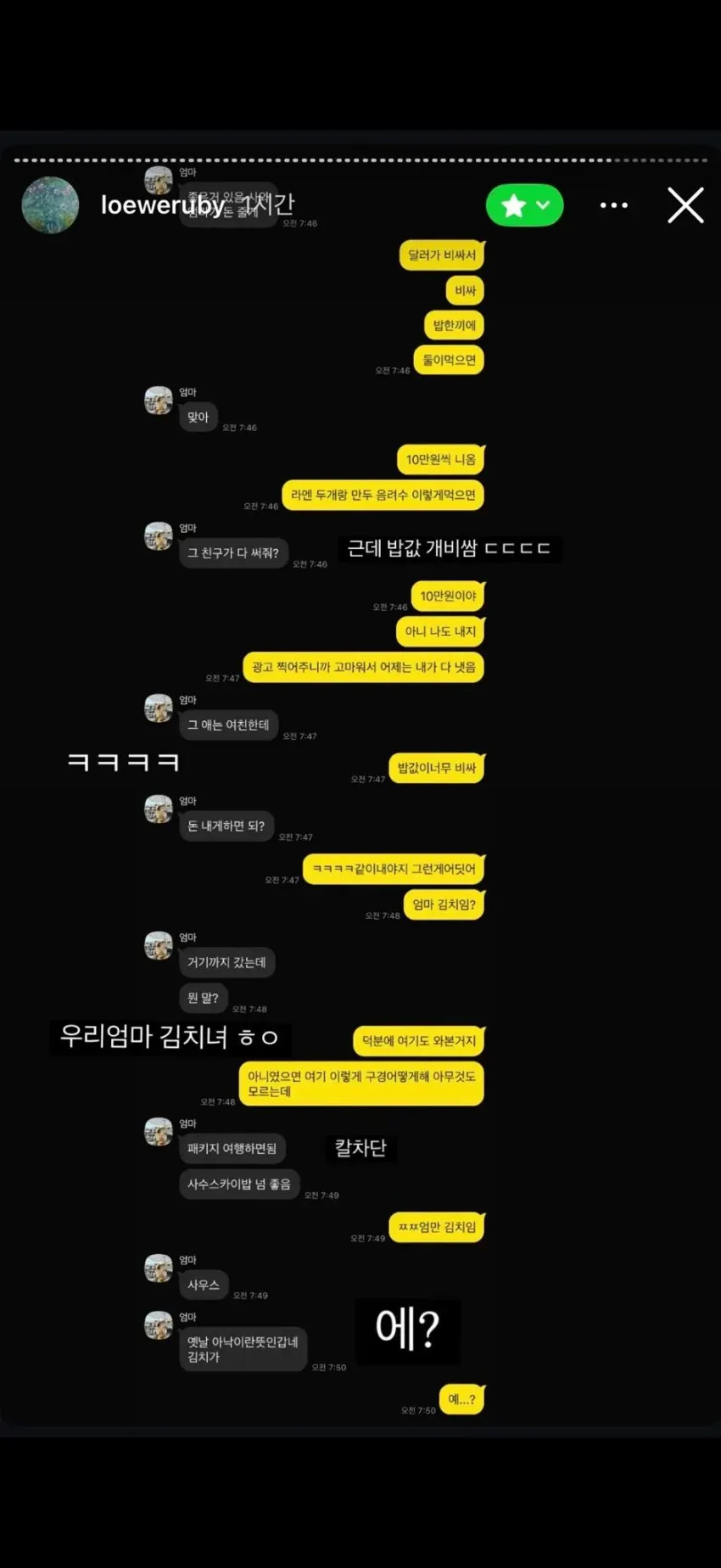
Task: Tap the loeweruby username
Action: (163, 204)
